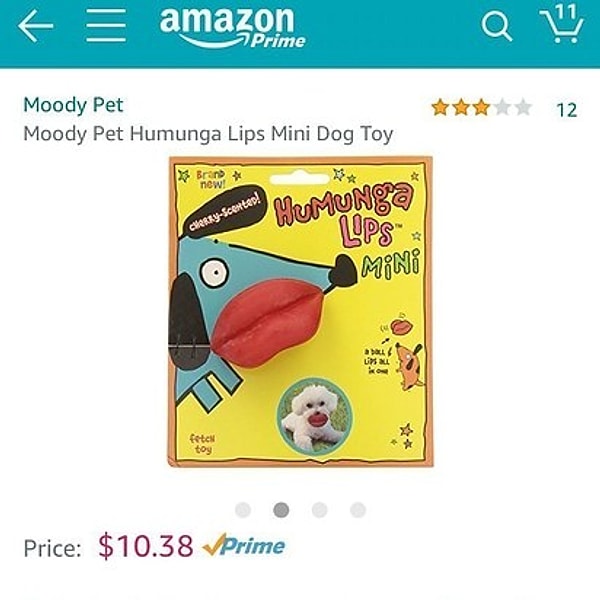Select the fourth image page dot
600x600 pixels.
click(357, 510)
